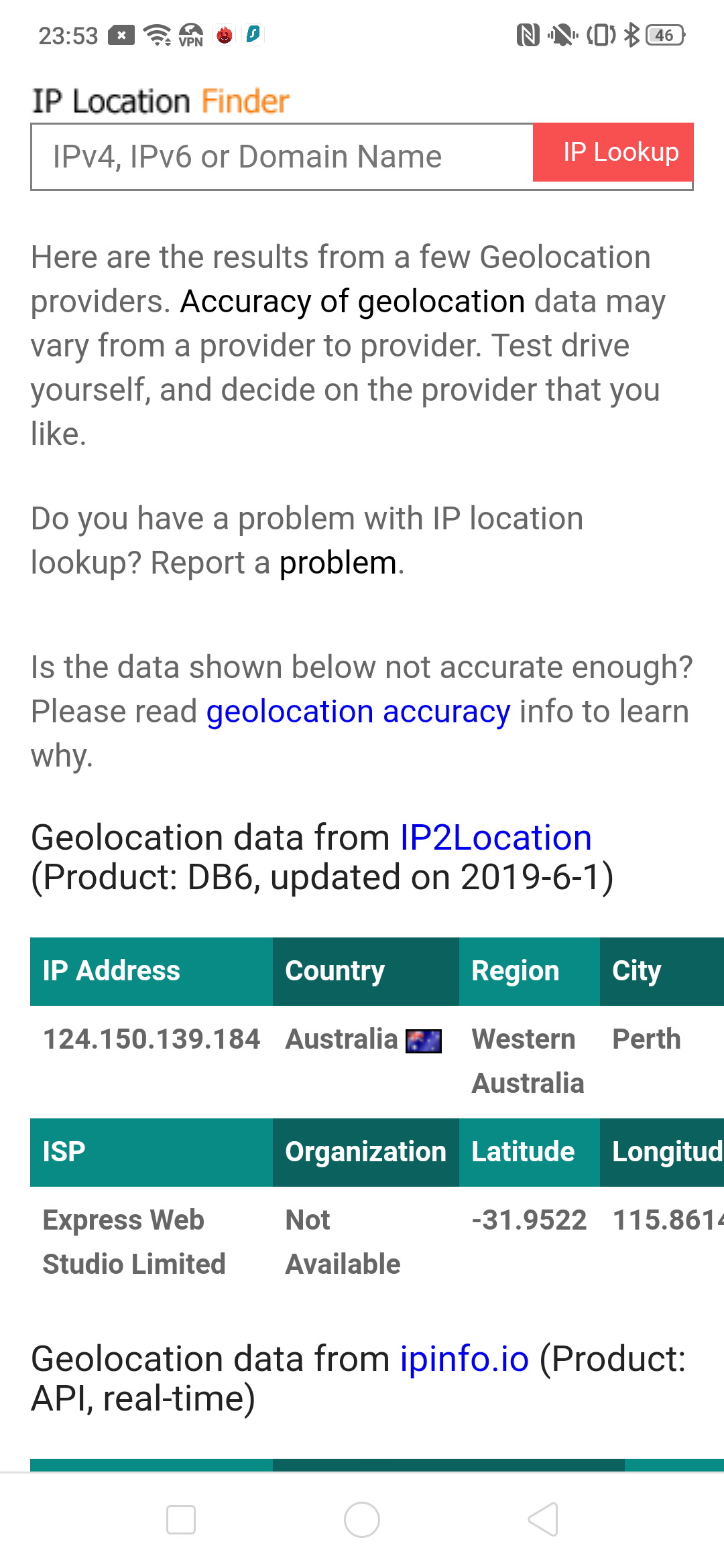
Task: Tap the IPv4, IPv6 or Domain Name field
Action: click(282, 157)
